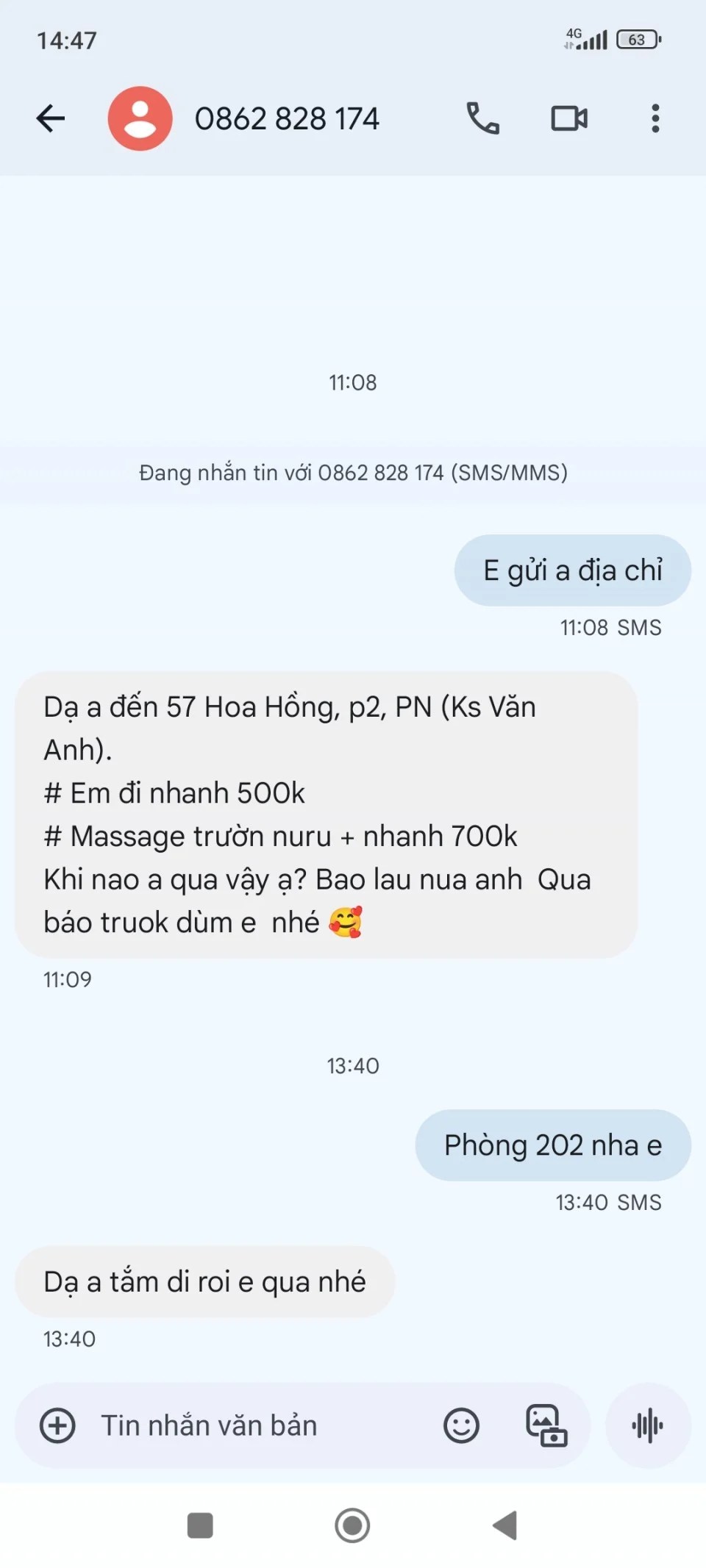706x1568 pixels.
Task: Open the emoji picker
Action: 461,1425
